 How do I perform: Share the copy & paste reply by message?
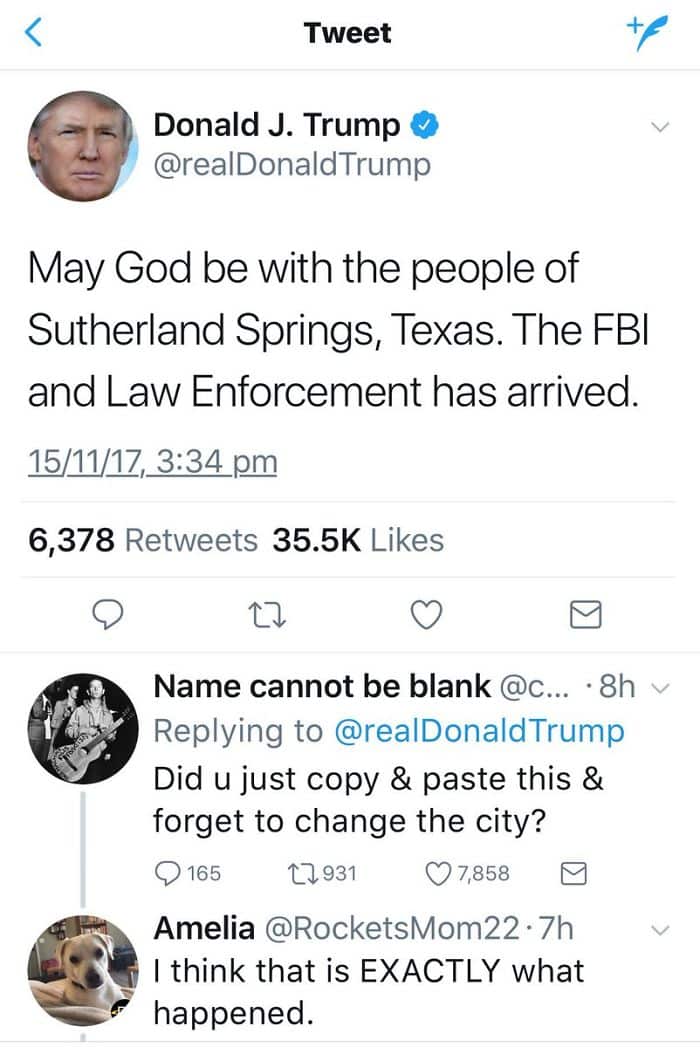573,873
